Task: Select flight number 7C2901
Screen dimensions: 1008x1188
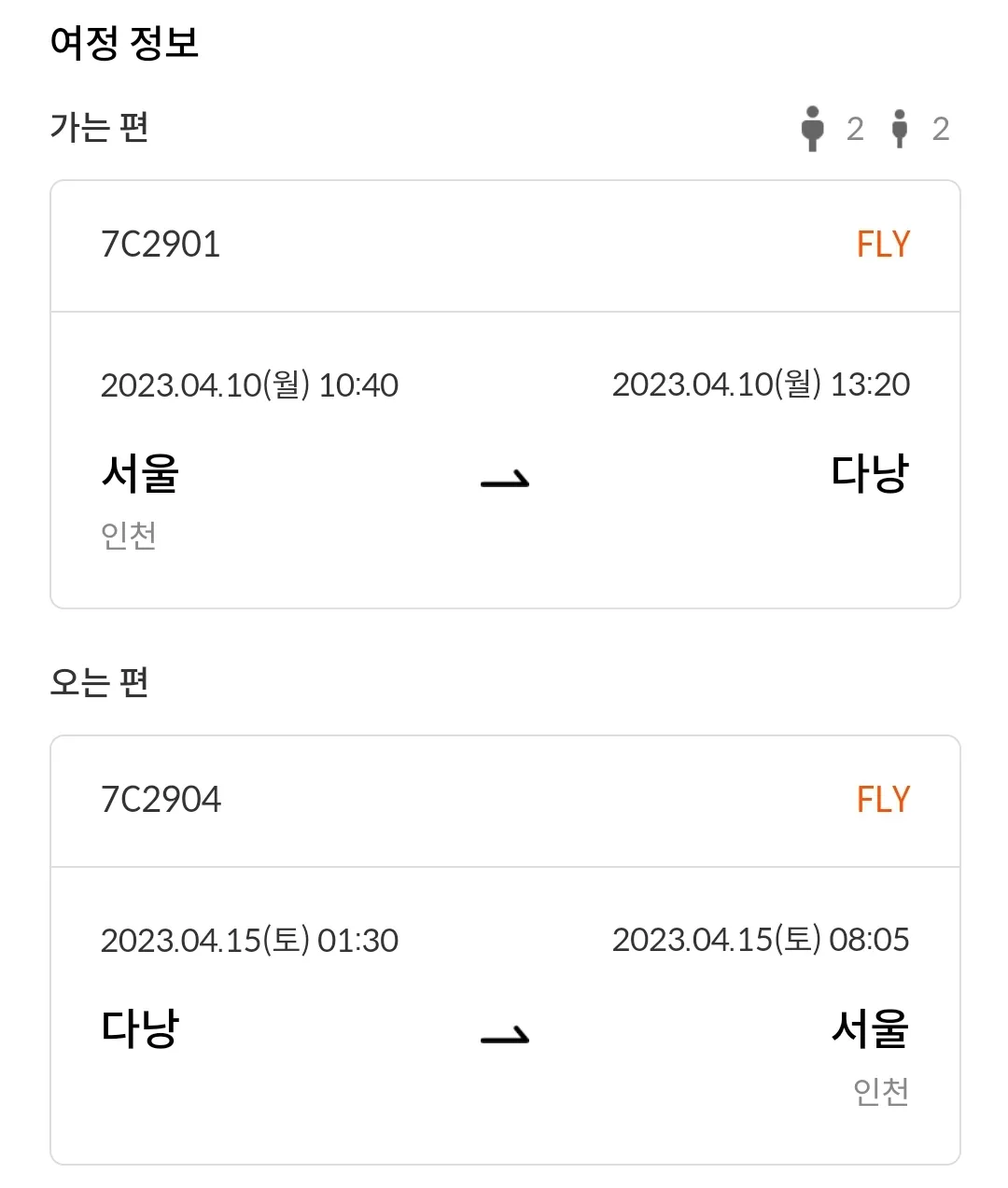Action: pos(161,244)
